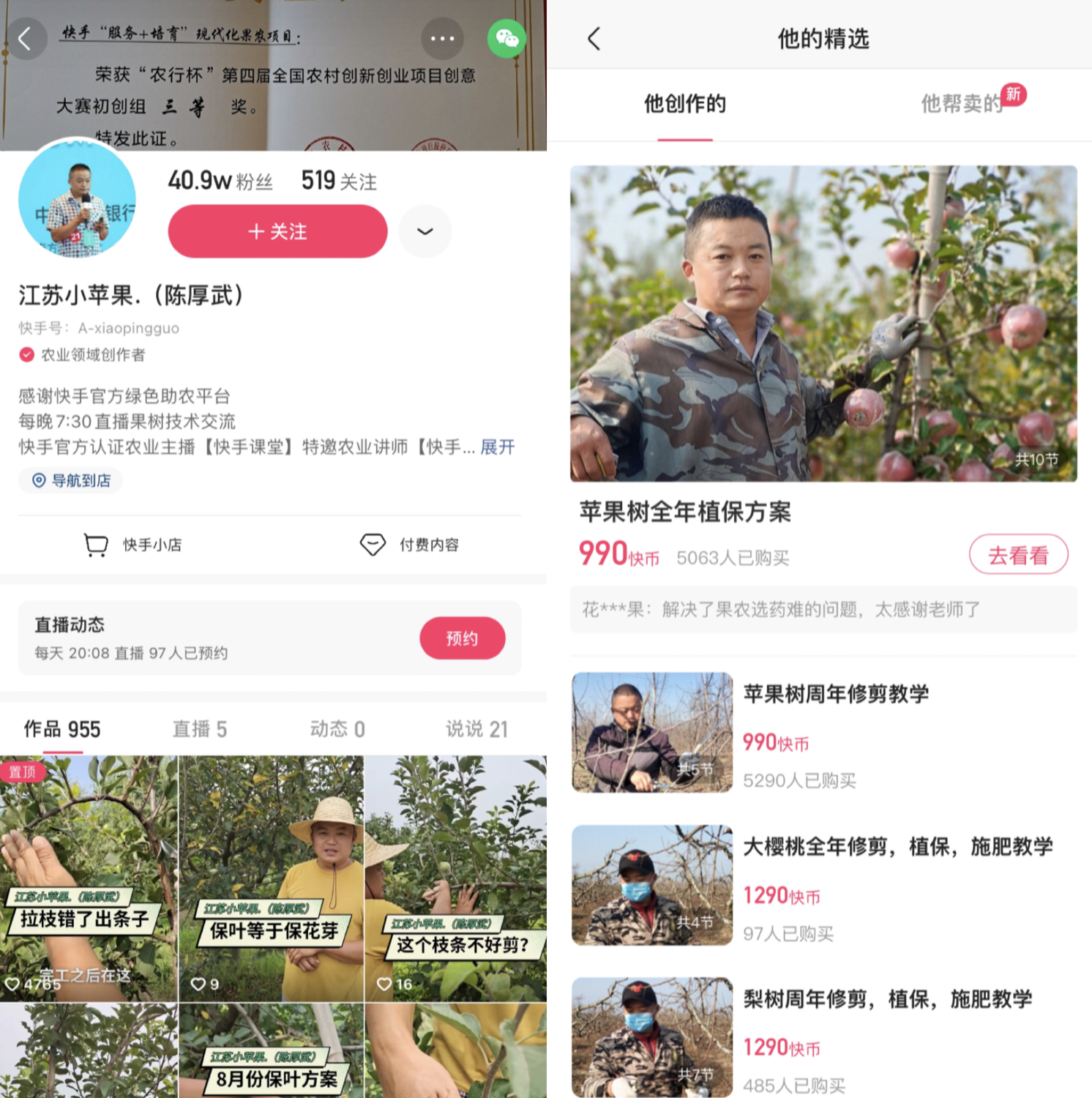Viewport: 1092px width, 1098px height.
Task: Follow 江苏小苹果 with the 关注 button
Action: pyautogui.click(x=277, y=231)
